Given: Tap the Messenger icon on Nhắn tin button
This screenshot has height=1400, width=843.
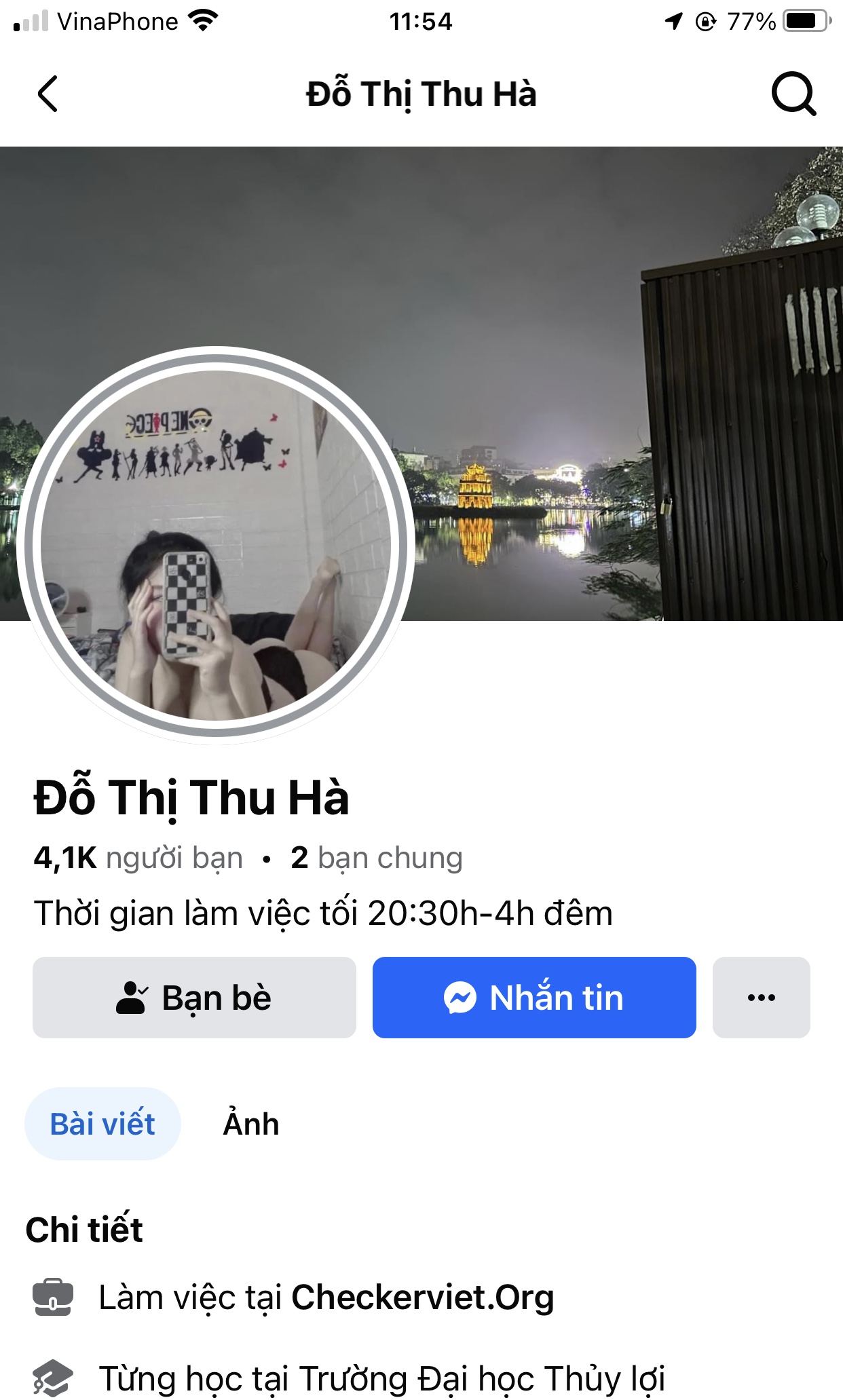Looking at the screenshot, I should tap(458, 998).
